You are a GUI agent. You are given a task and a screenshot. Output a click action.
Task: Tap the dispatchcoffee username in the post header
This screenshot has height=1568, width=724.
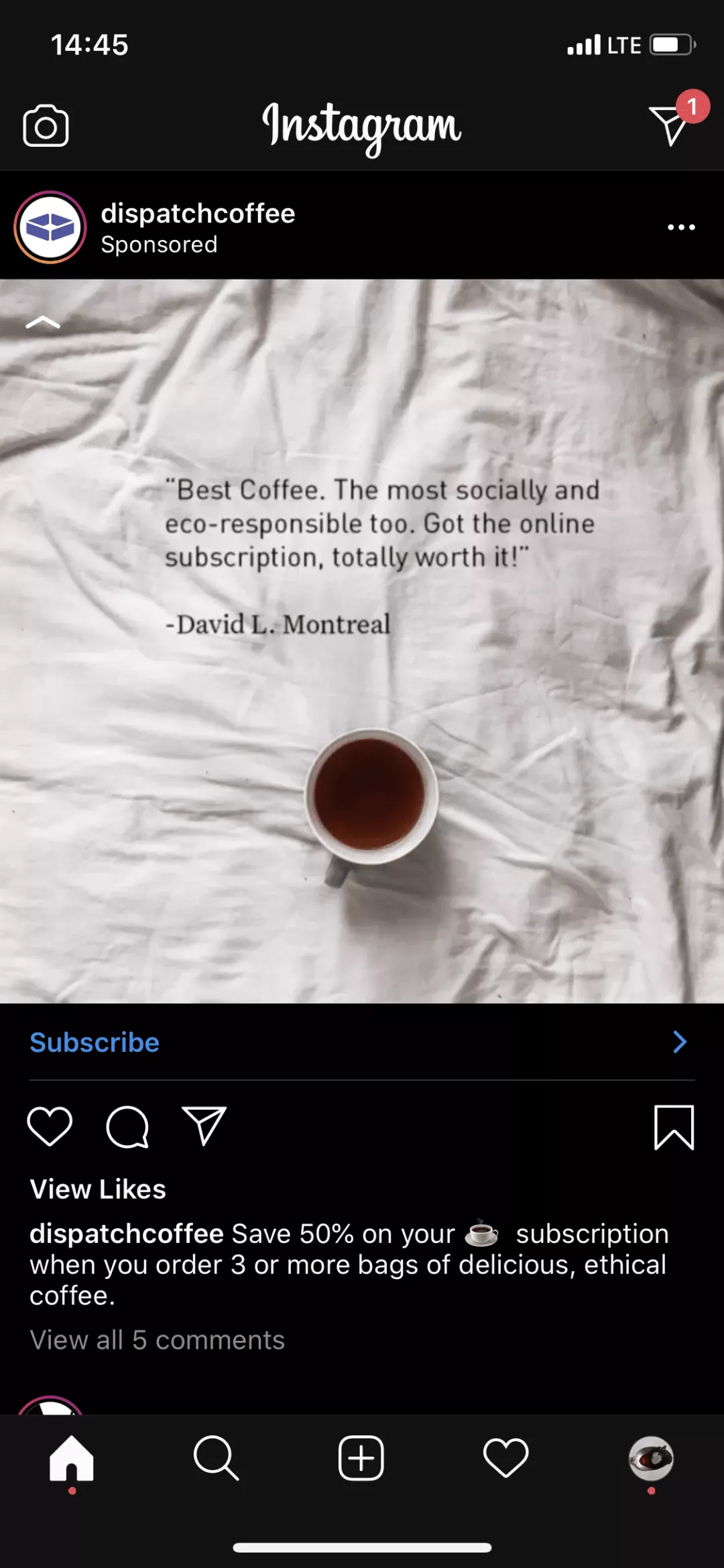tap(198, 213)
